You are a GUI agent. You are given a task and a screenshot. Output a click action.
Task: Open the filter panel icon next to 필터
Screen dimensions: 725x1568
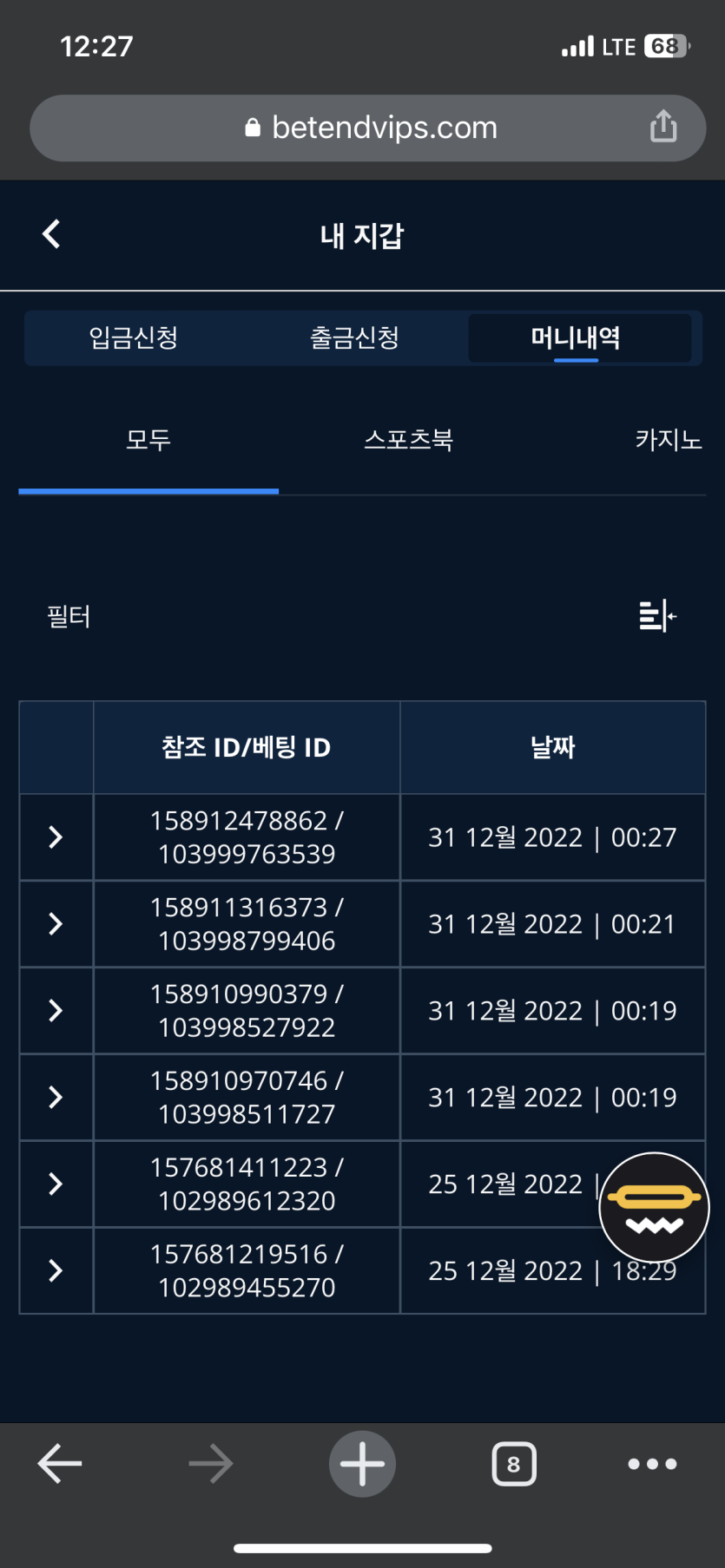[x=657, y=616]
